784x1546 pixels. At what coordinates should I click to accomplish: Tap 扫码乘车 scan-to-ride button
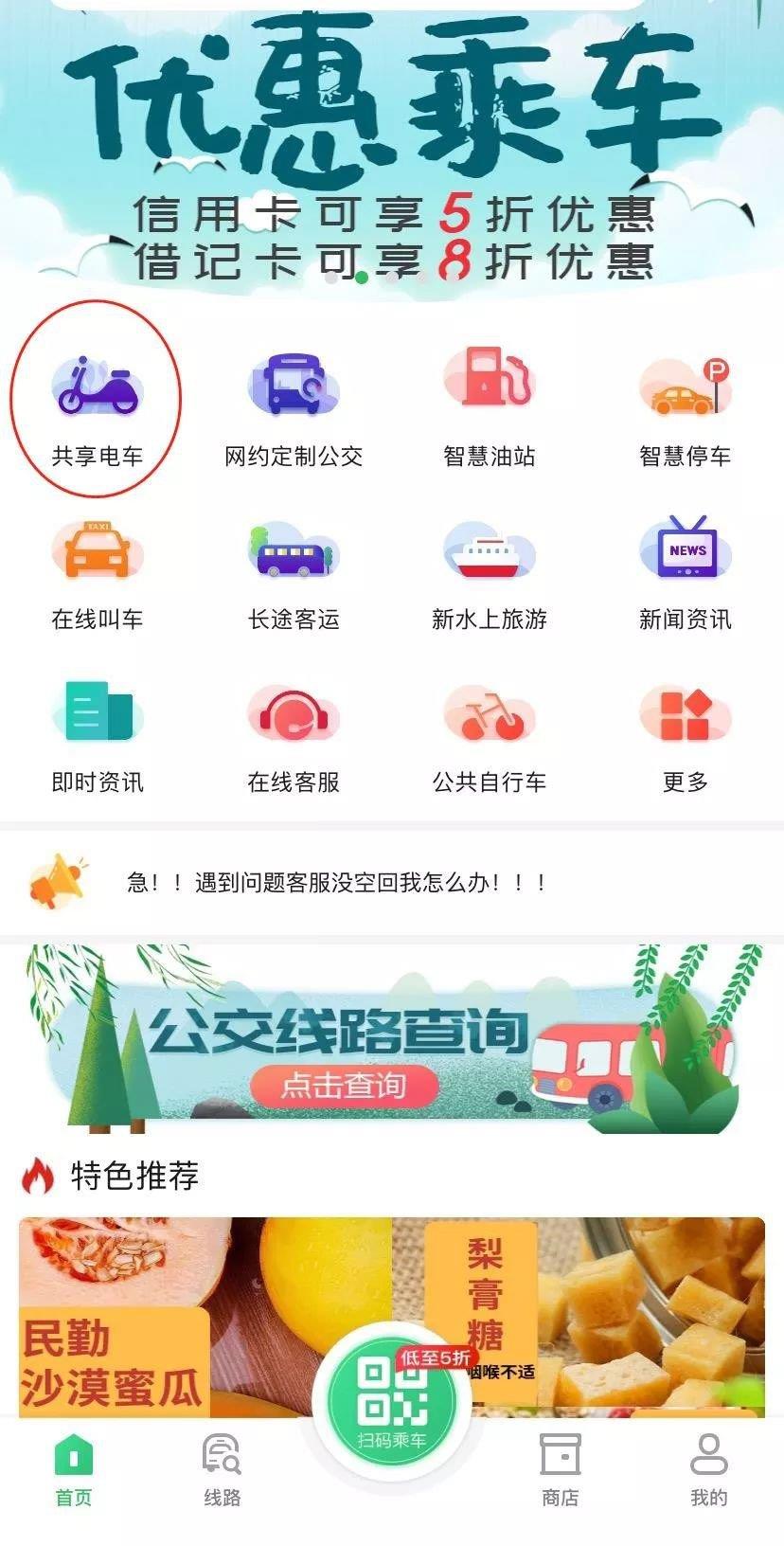[x=392, y=1401]
